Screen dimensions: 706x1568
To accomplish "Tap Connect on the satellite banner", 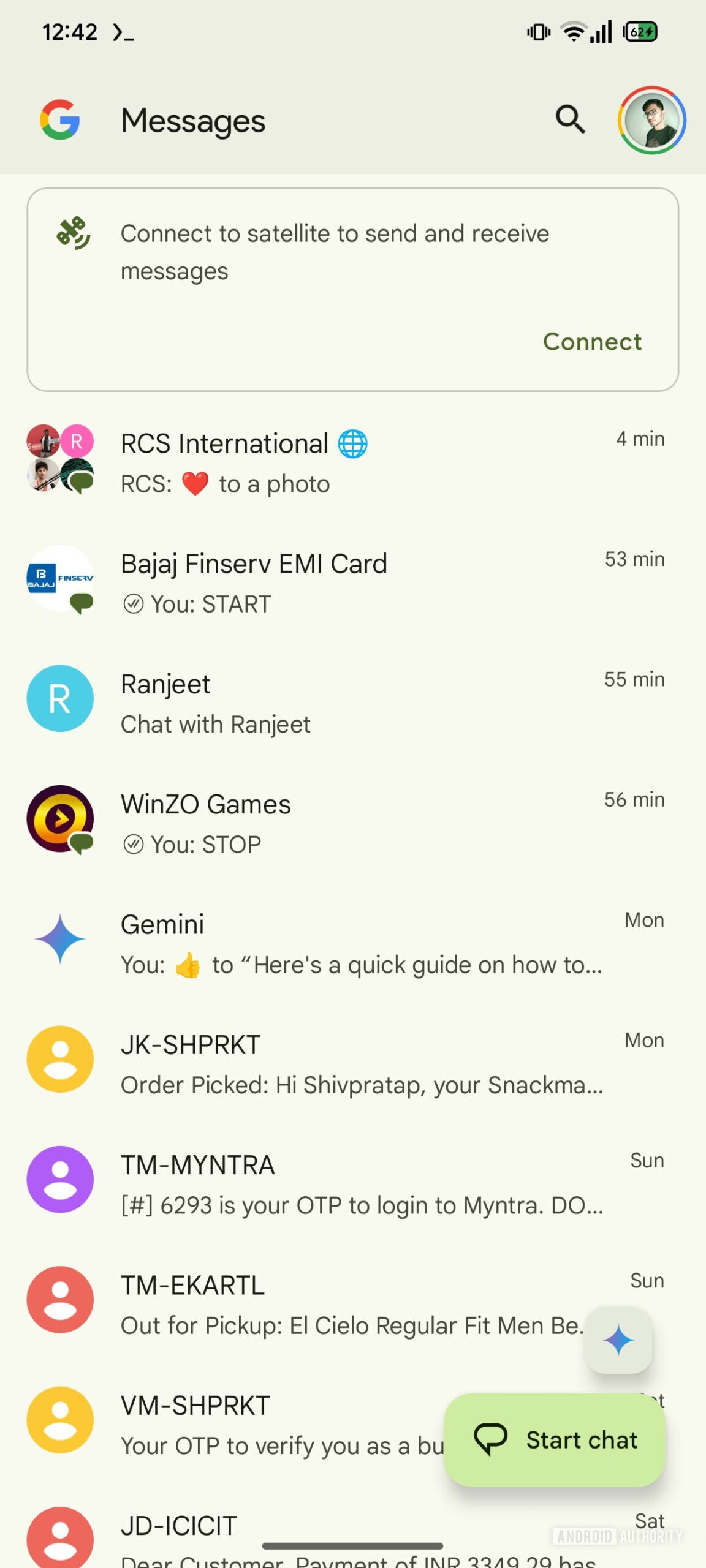I will (x=592, y=342).
